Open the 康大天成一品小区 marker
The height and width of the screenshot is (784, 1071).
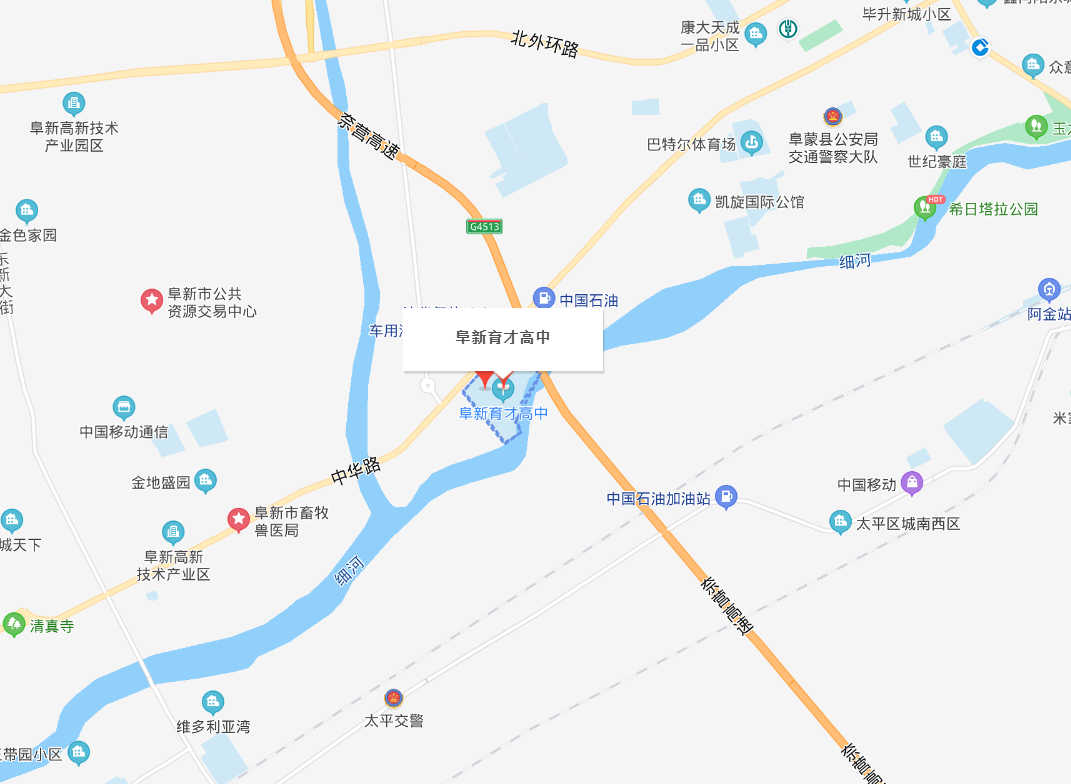point(756,35)
